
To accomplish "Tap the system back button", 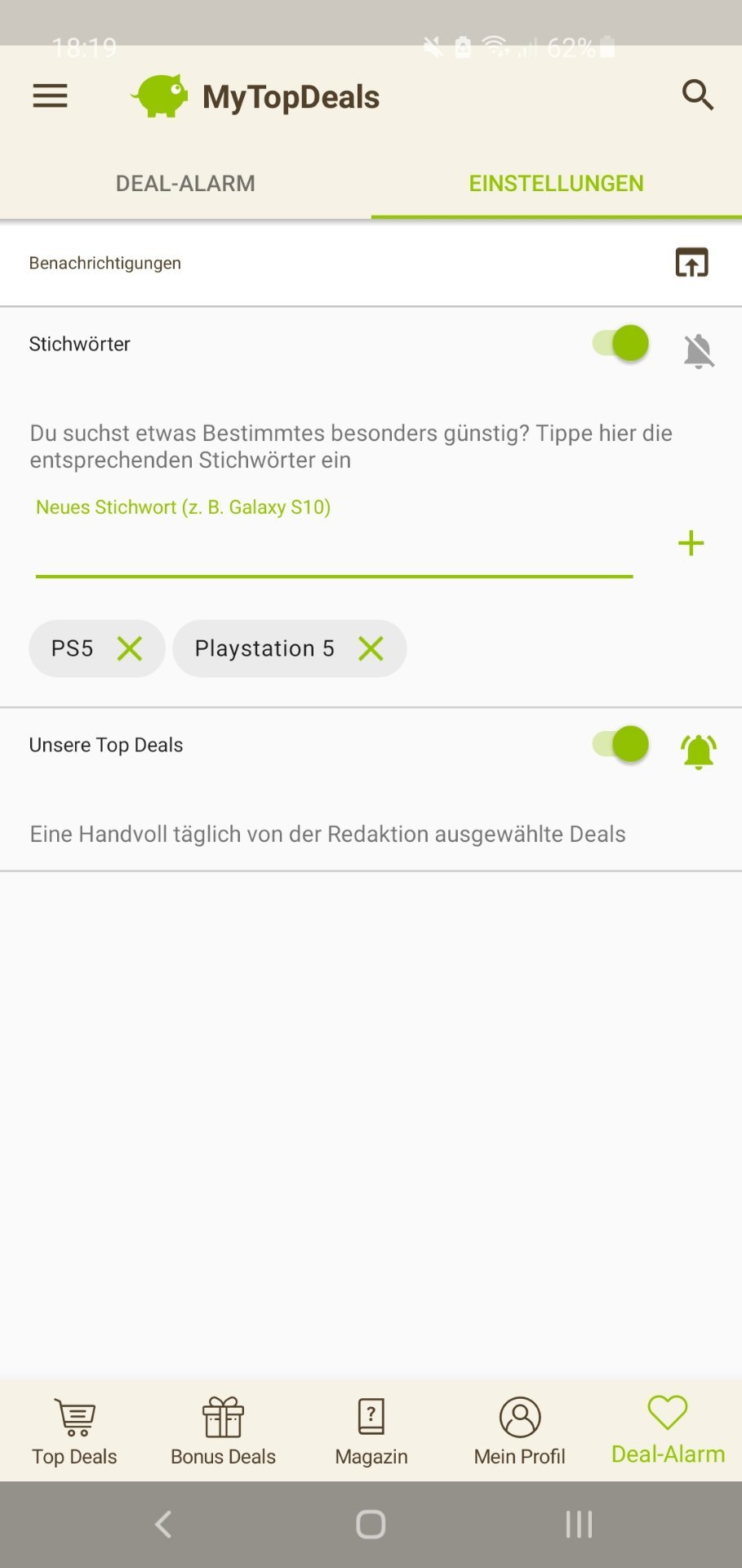I will point(163,1524).
